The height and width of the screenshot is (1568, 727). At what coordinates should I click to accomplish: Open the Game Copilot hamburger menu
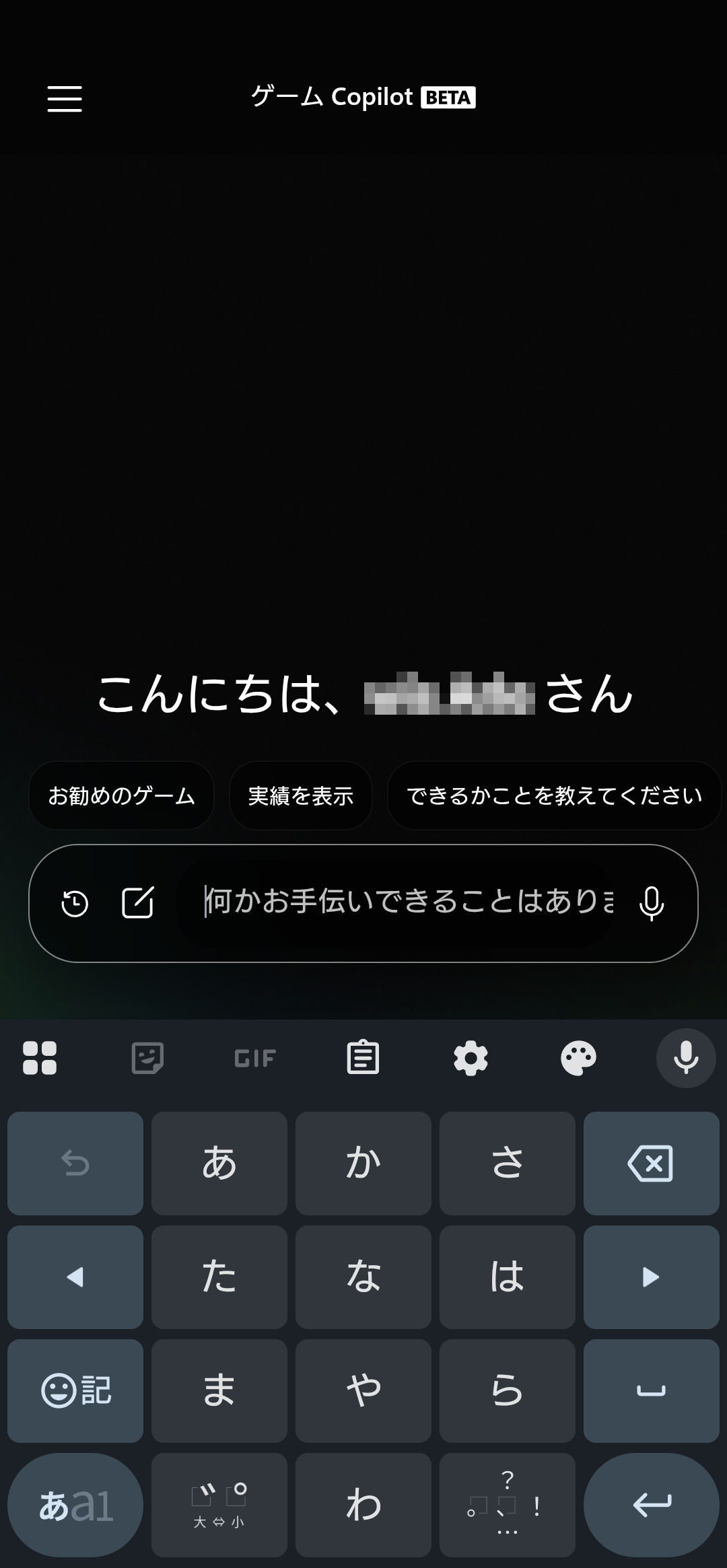point(64,98)
